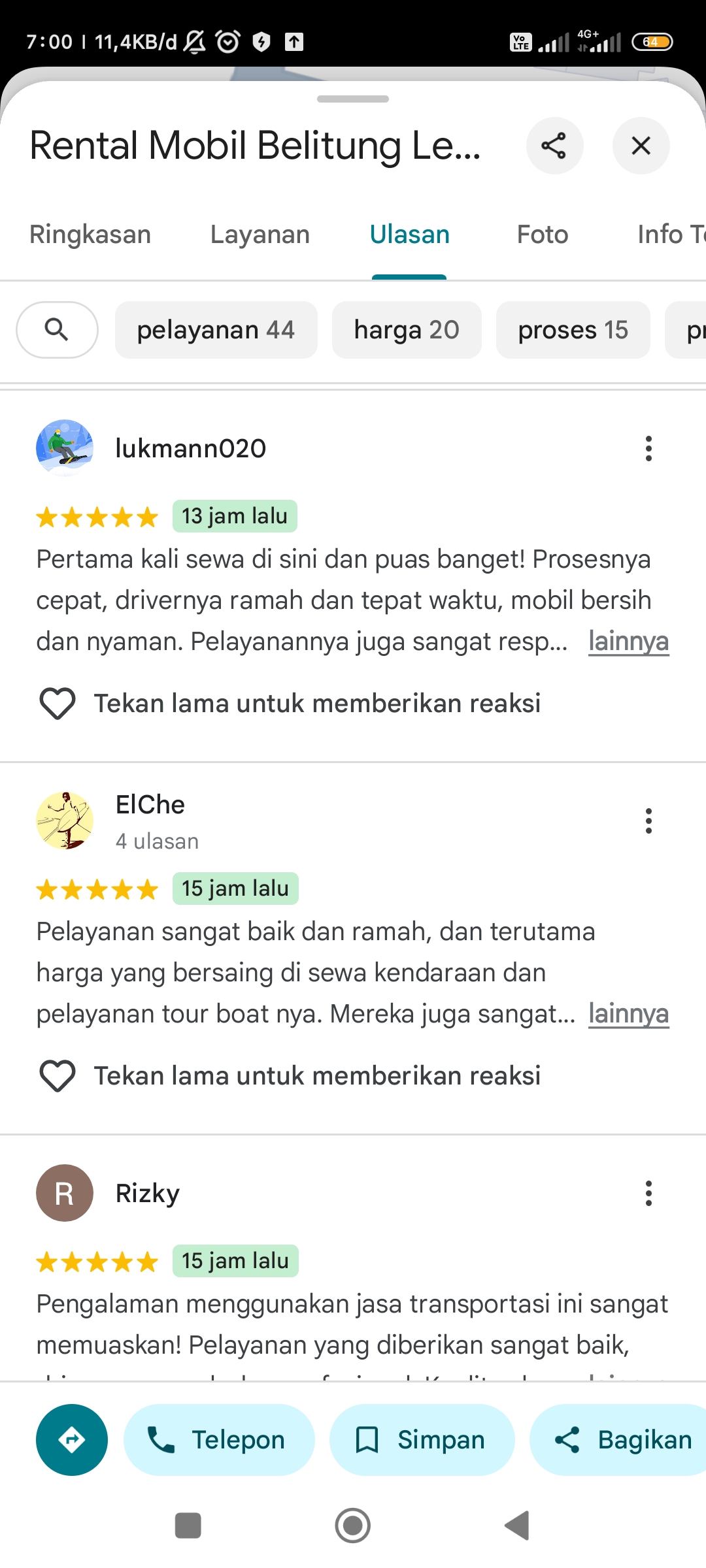
Task: Share this place via top share icon
Action: click(554, 146)
